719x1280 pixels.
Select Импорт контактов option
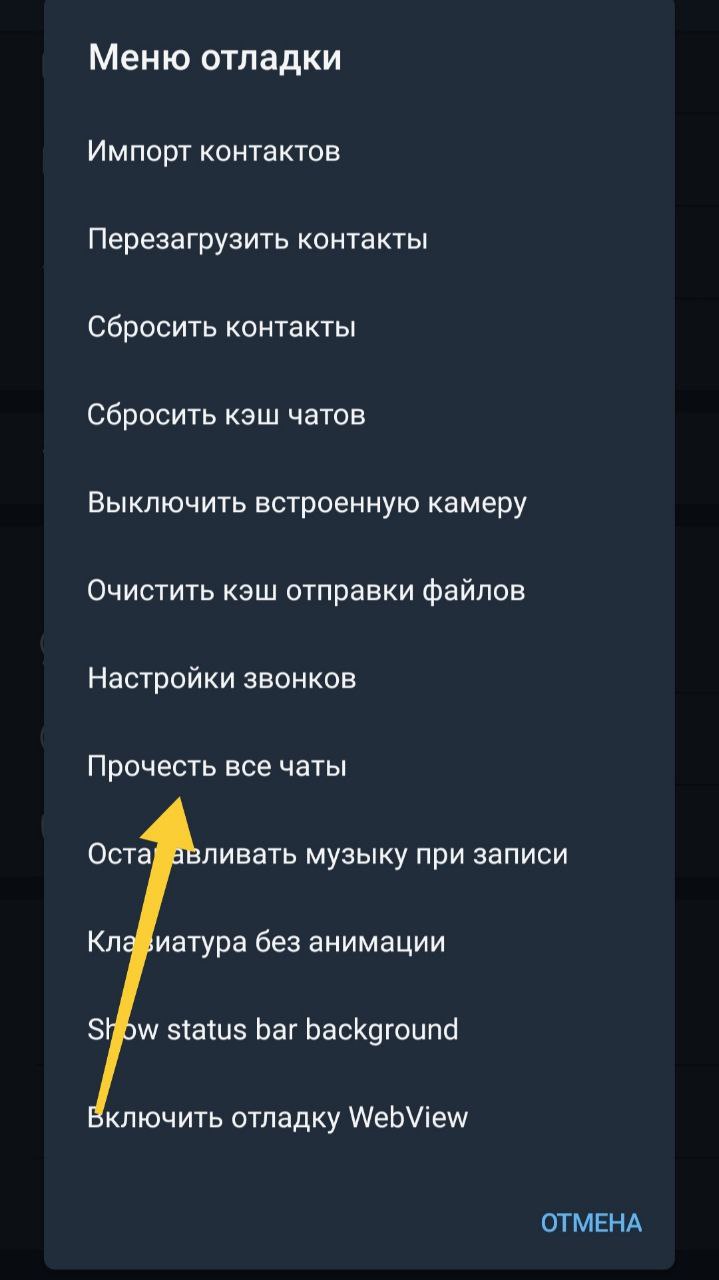coord(214,151)
